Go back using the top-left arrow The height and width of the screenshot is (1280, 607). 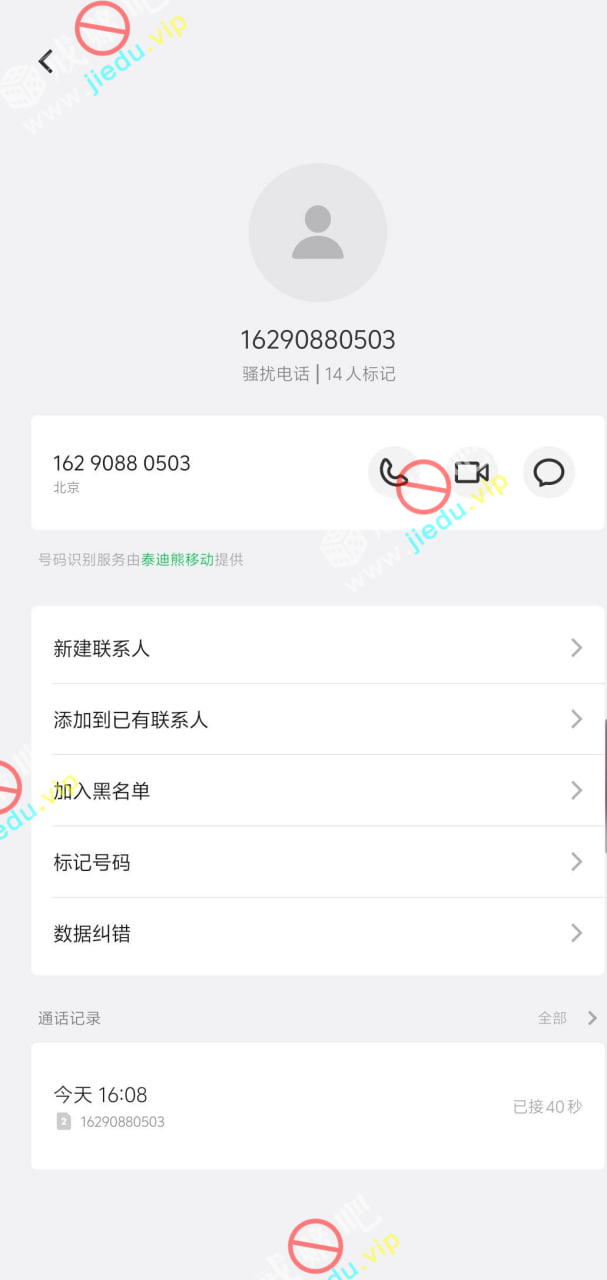coord(45,62)
